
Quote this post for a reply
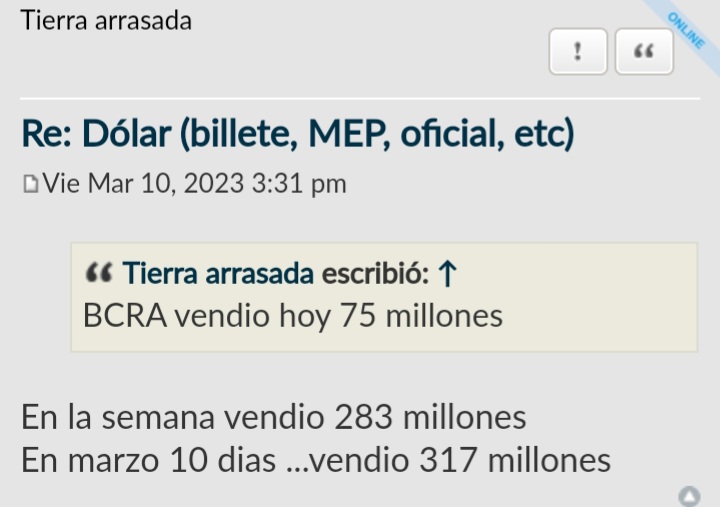click(x=644, y=52)
